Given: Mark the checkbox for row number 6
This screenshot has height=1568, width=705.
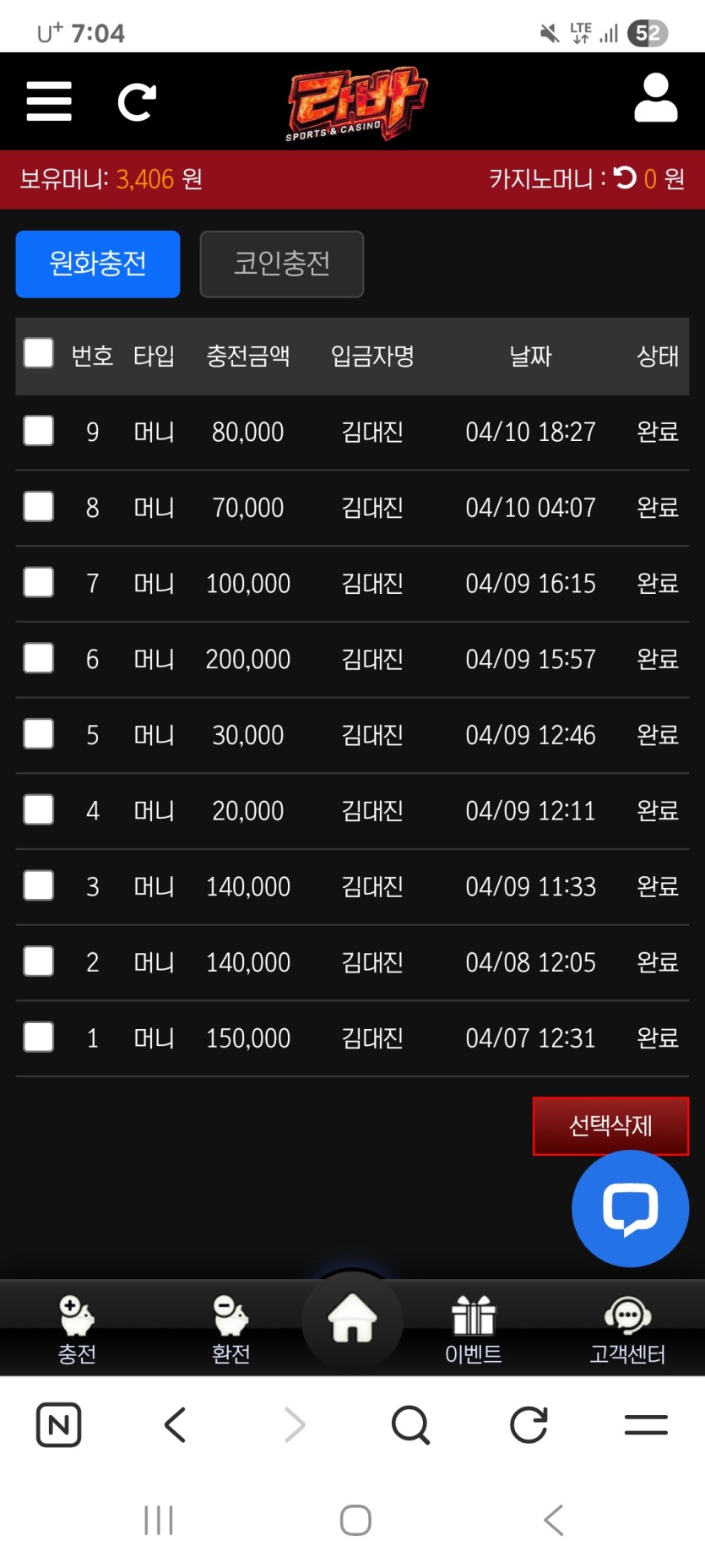Looking at the screenshot, I should [x=39, y=658].
